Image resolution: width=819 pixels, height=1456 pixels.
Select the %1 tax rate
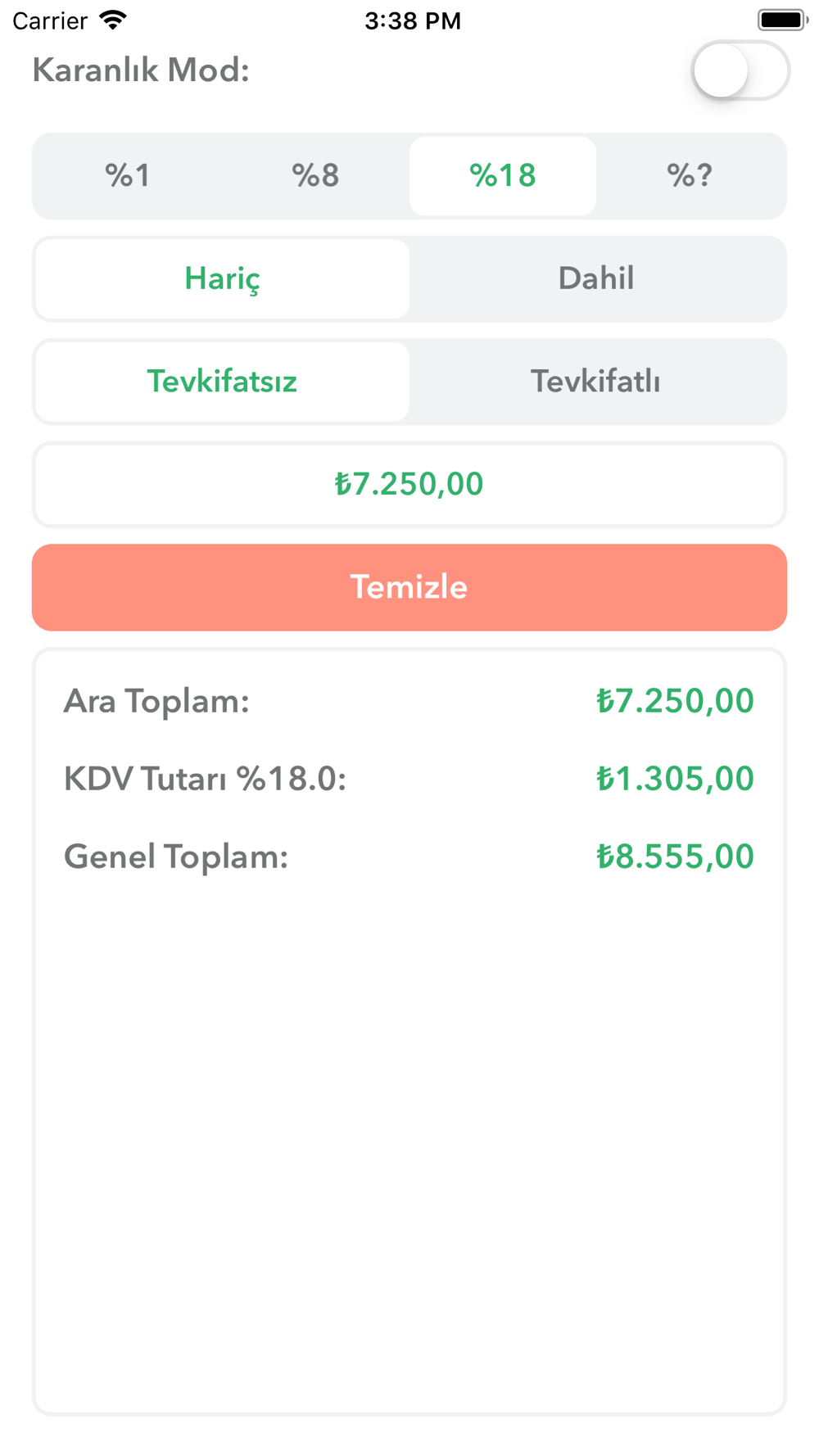(x=129, y=176)
